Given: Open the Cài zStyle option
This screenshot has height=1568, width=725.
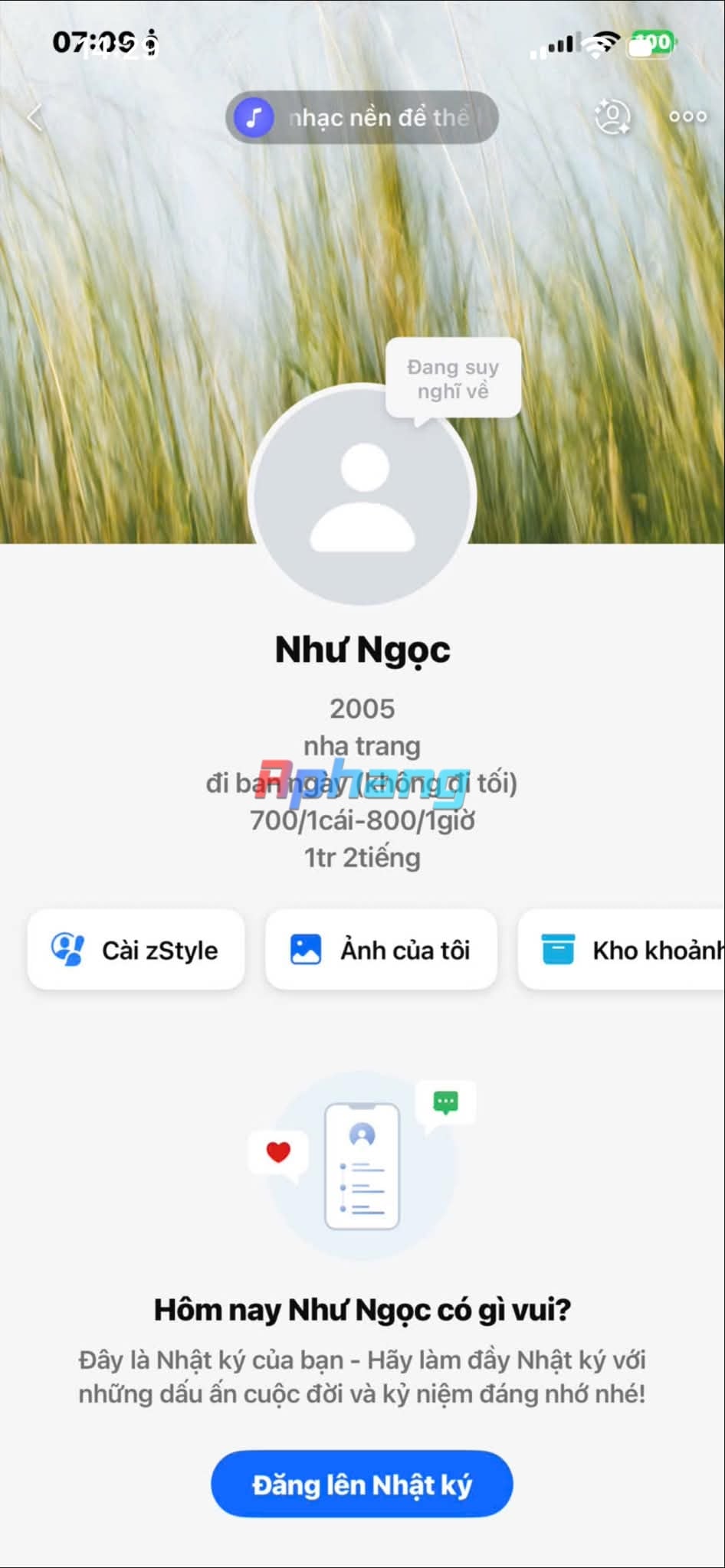Looking at the screenshot, I should coord(136,950).
